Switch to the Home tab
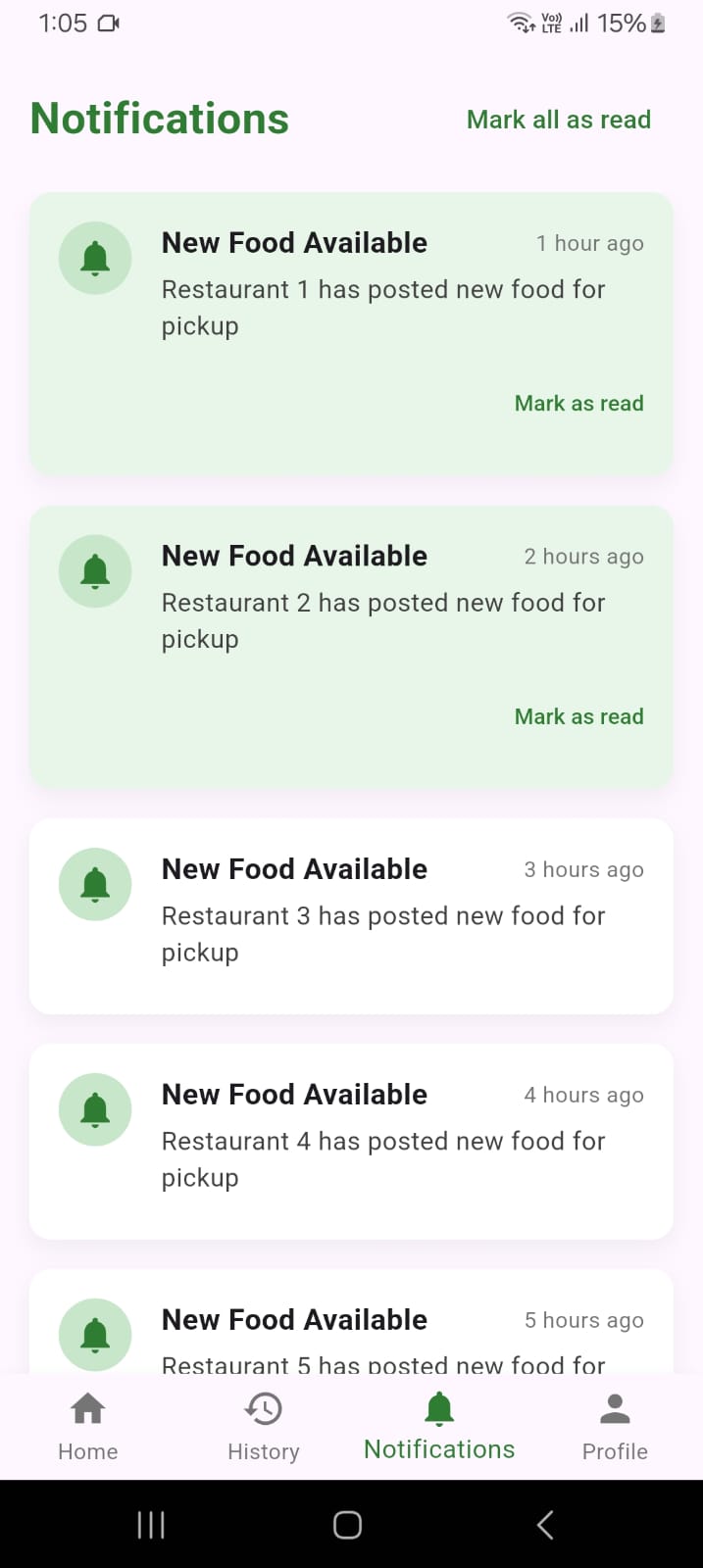The height and width of the screenshot is (1568, 703). click(87, 1426)
